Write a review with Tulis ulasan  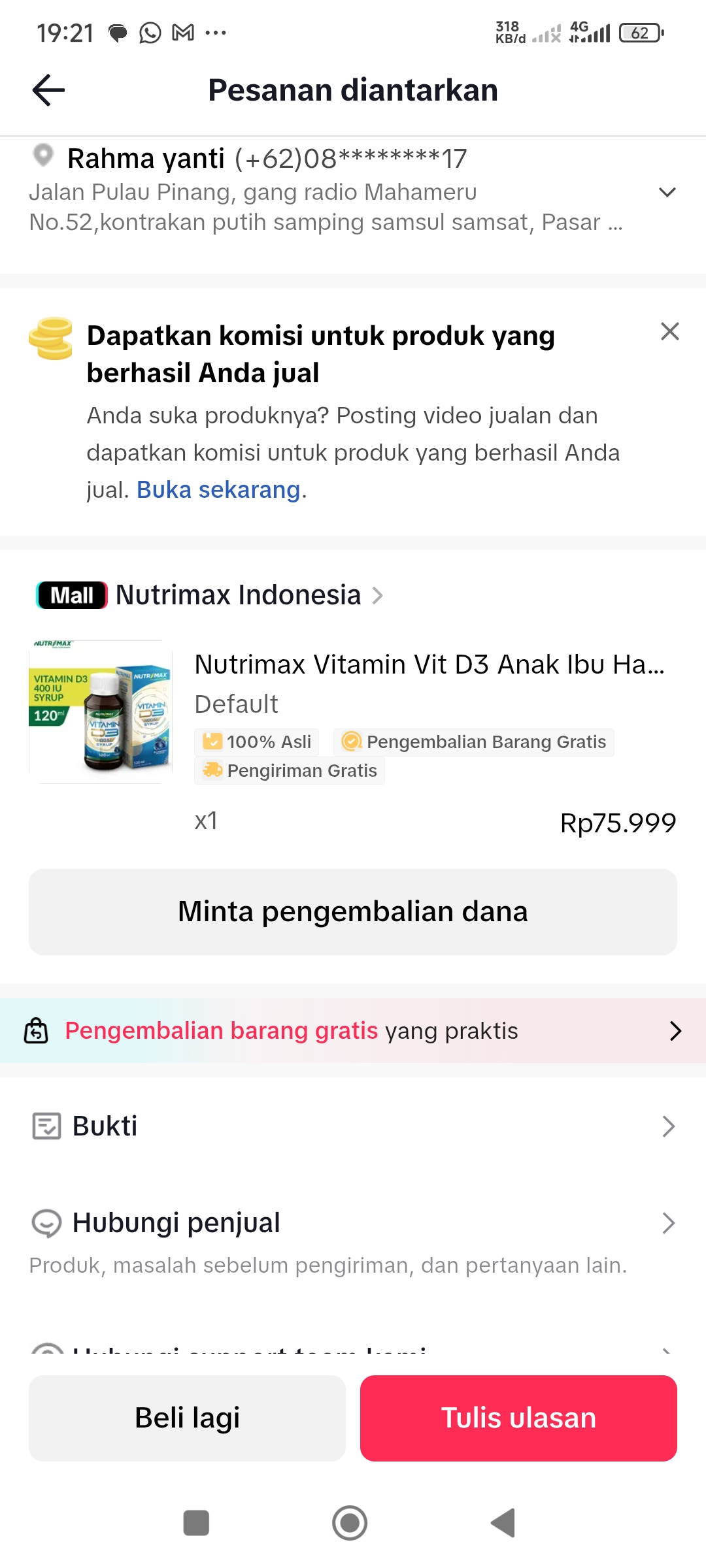518,1418
